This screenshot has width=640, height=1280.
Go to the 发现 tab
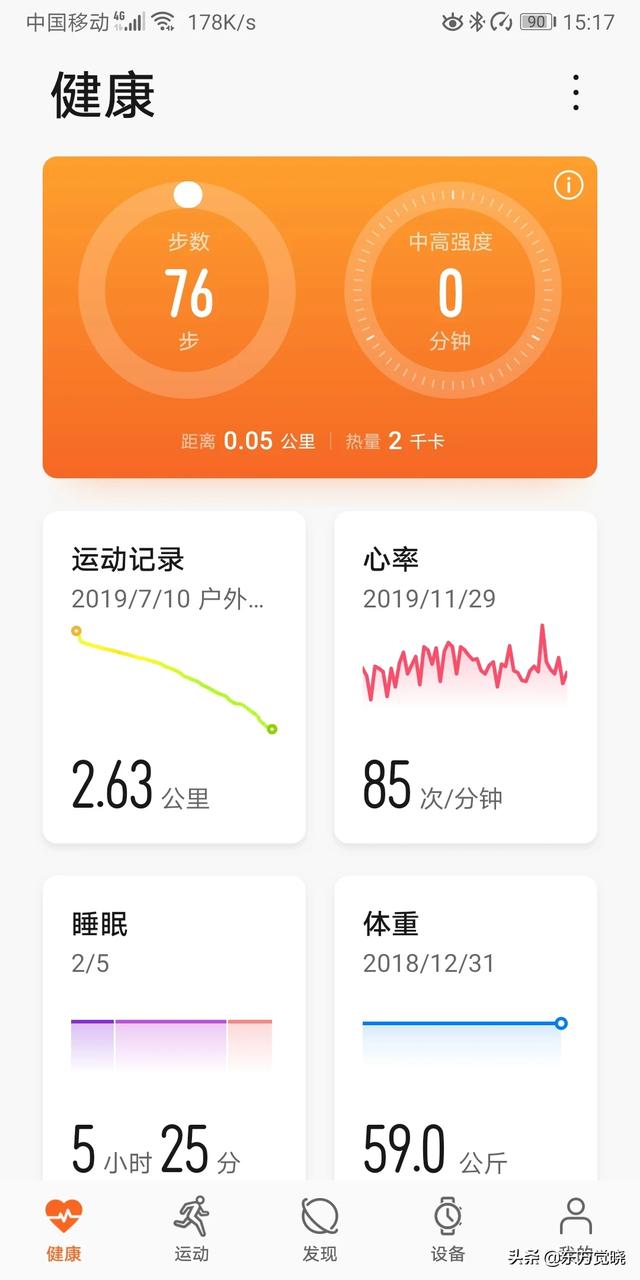[320, 1230]
